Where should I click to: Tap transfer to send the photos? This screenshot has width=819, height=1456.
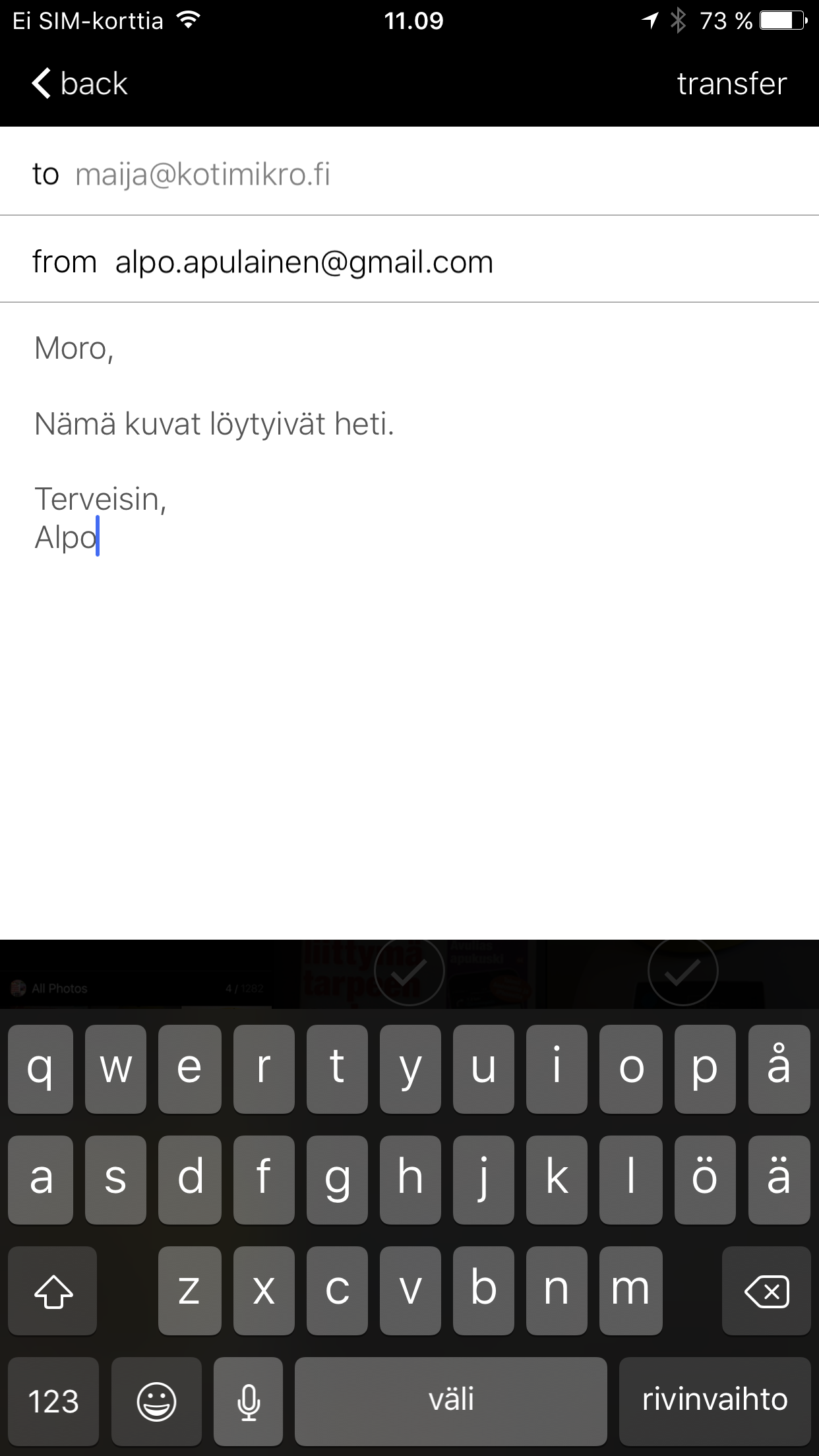[731, 84]
